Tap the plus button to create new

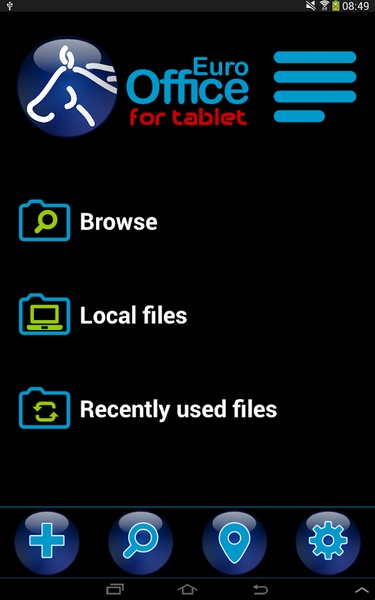point(47,541)
